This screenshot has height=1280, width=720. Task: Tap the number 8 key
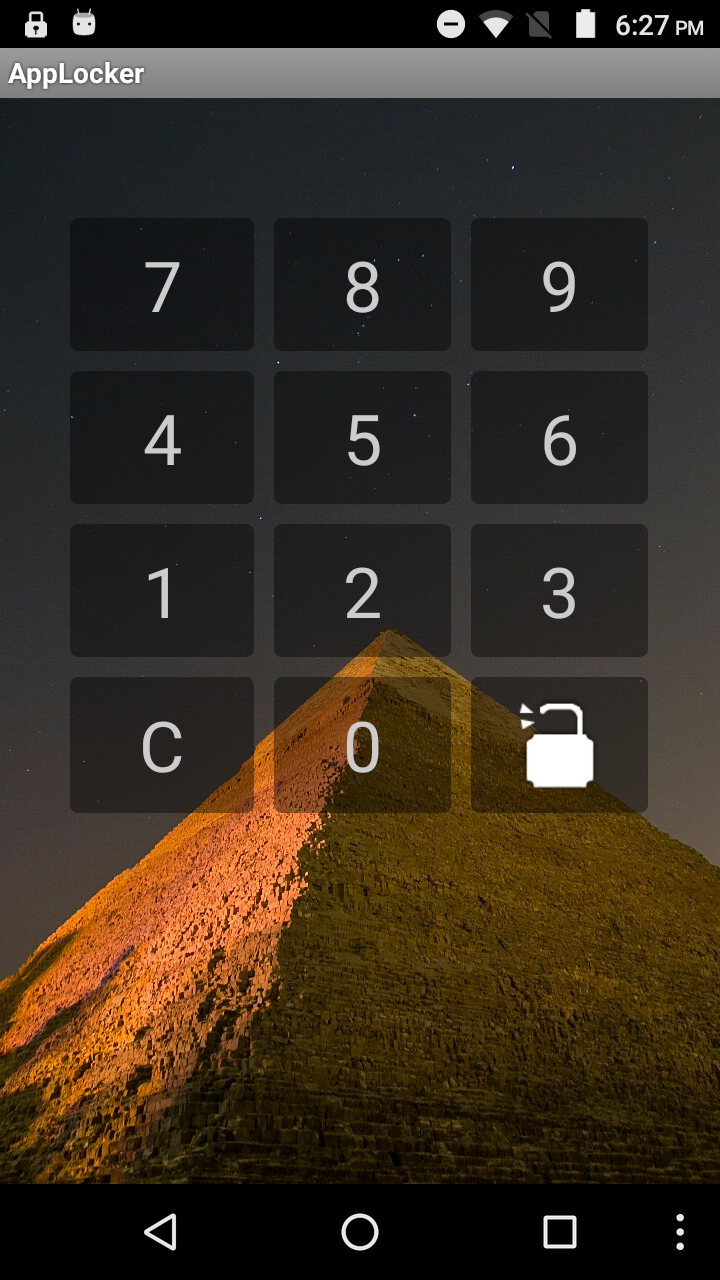pyautogui.click(x=362, y=285)
